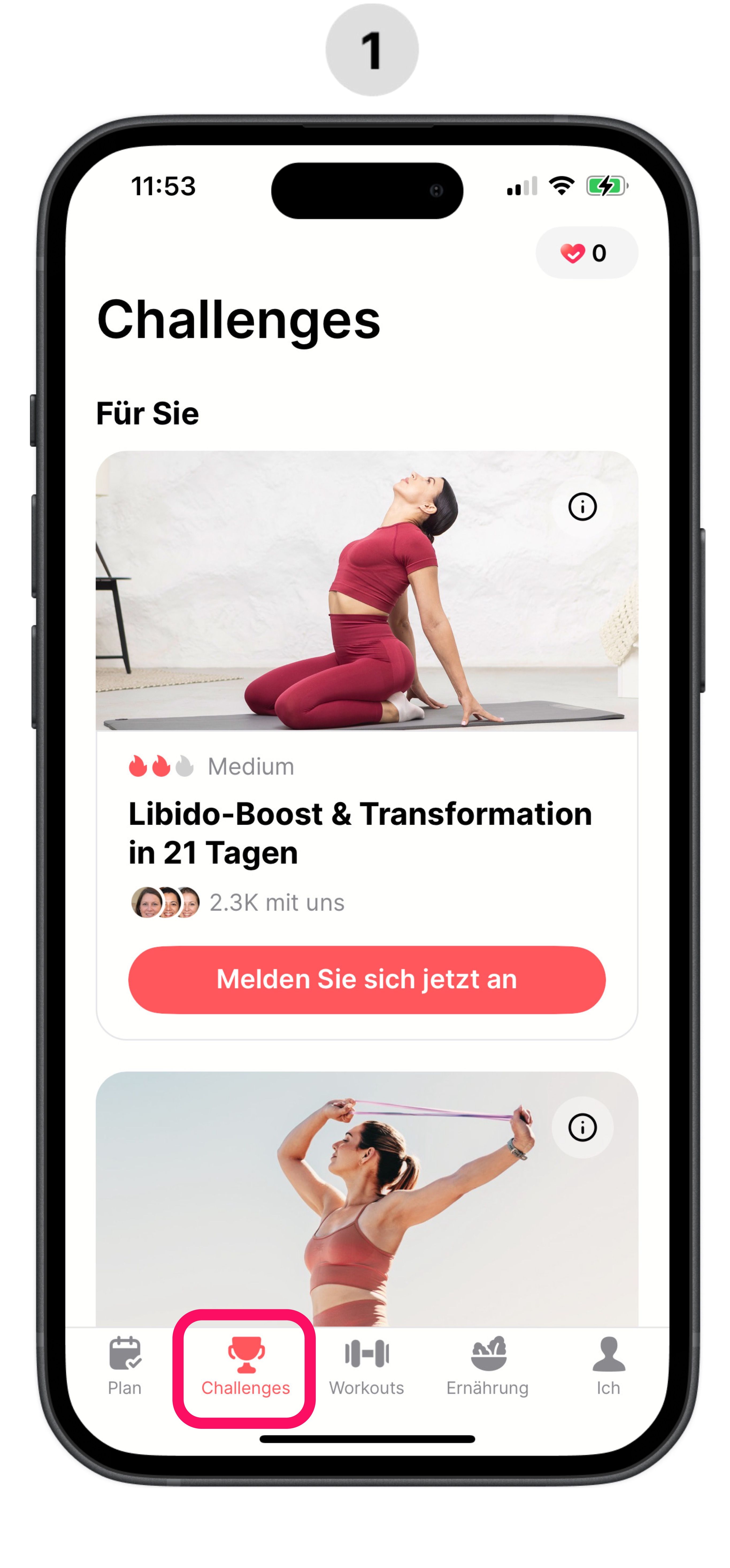
Task: Select the Challenges tab
Action: point(245,1366)
